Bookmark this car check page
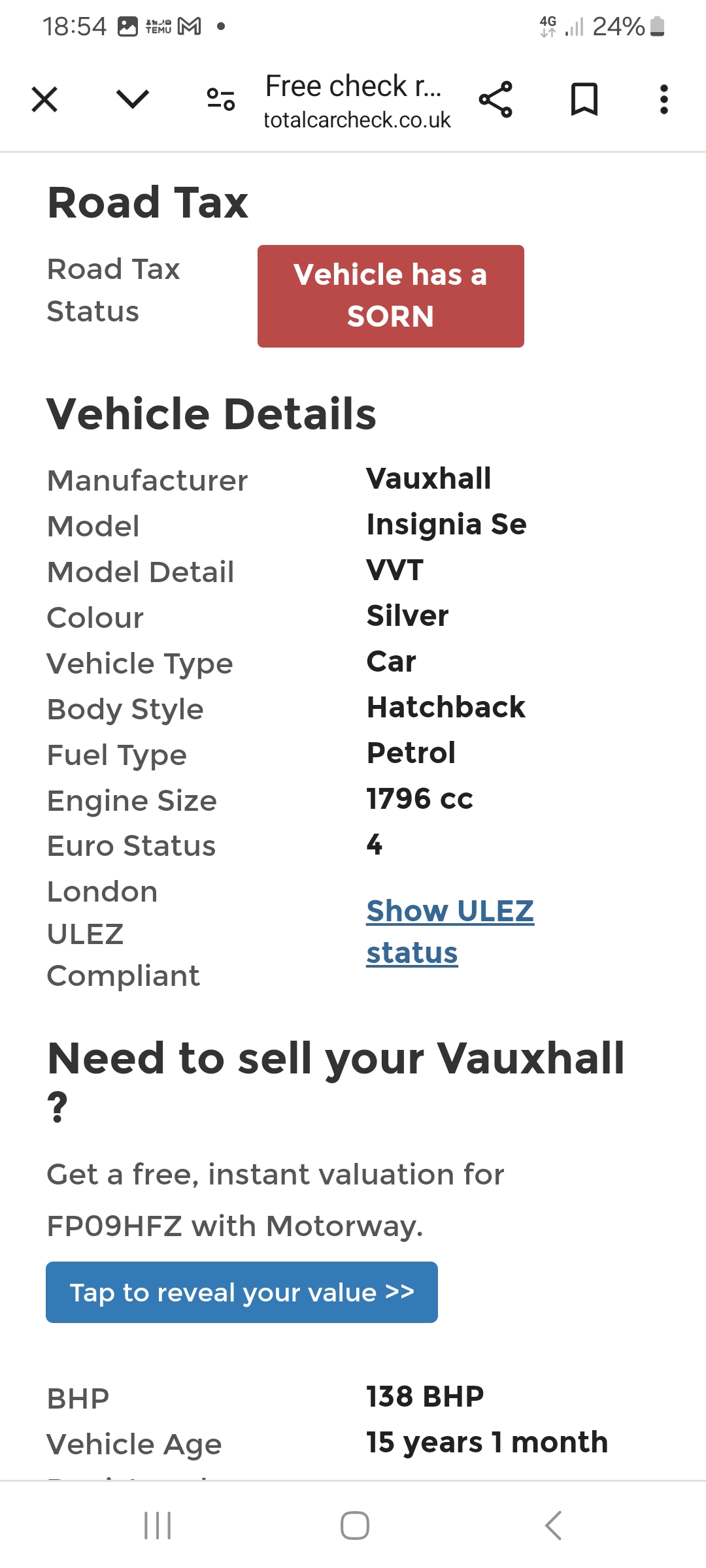The height and width of the screenshot is (1568, 706). pyautogui.click(x=584, y=100)
